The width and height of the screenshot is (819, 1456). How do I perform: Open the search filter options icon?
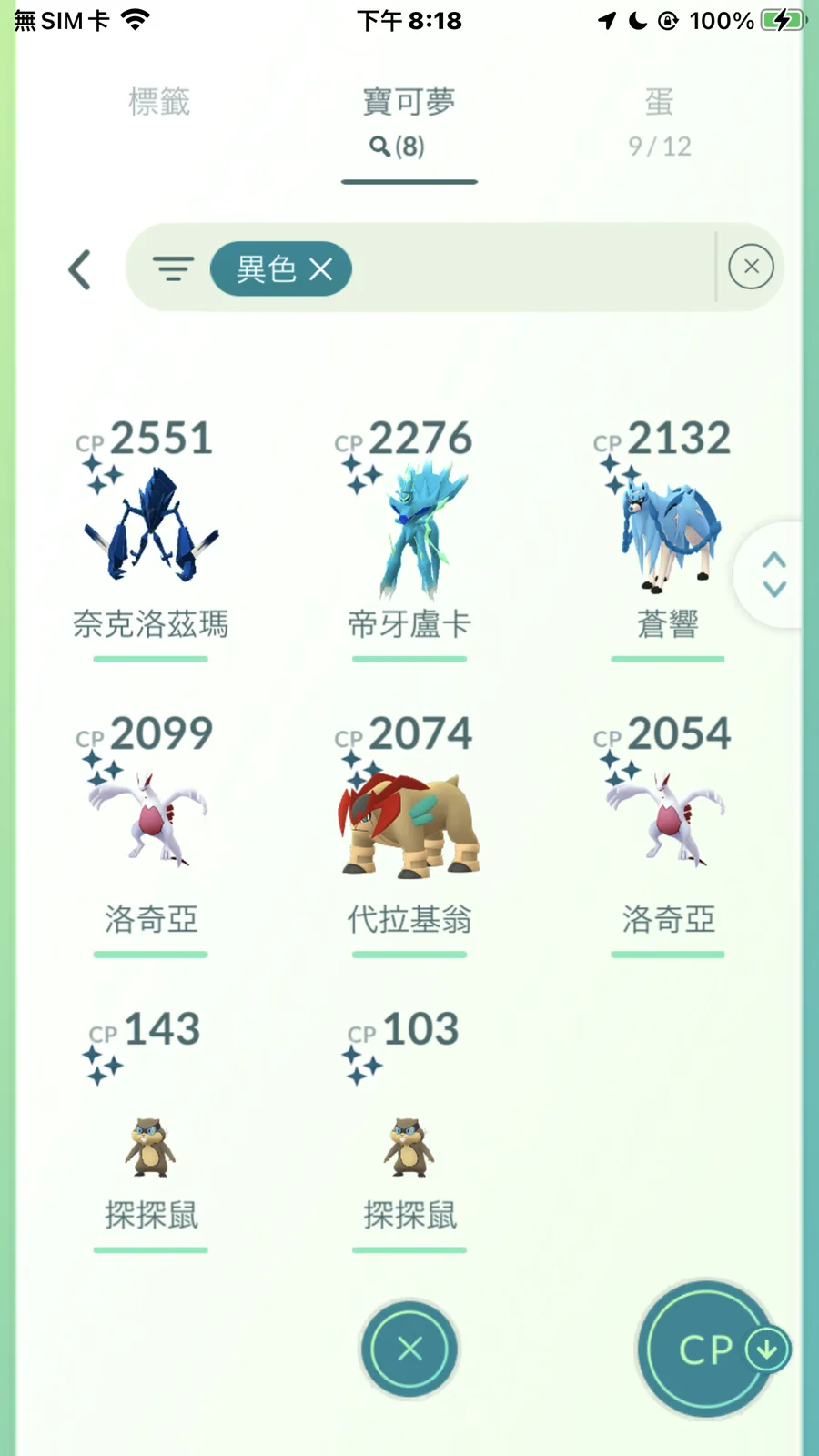click(x=173, y=268)
